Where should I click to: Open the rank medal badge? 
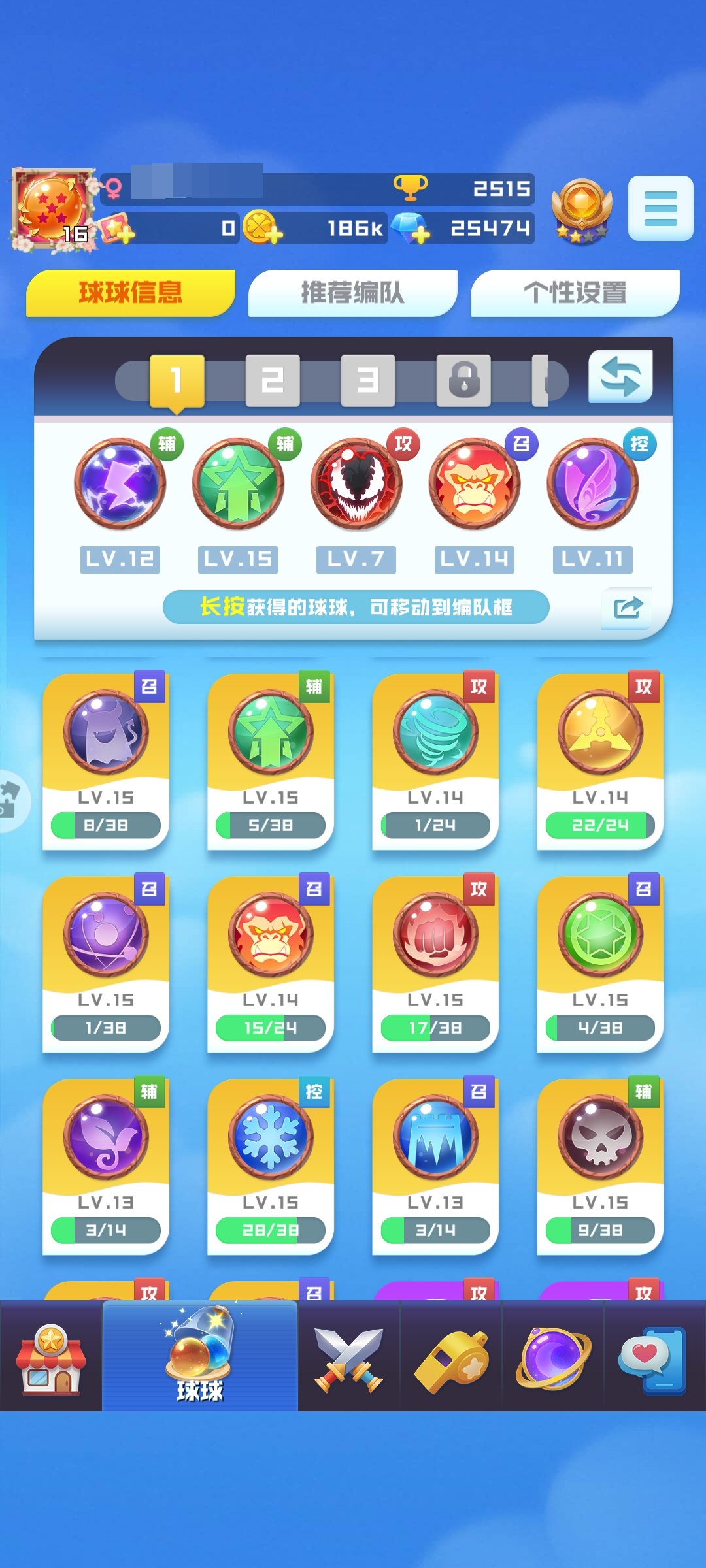pos(581,210)
